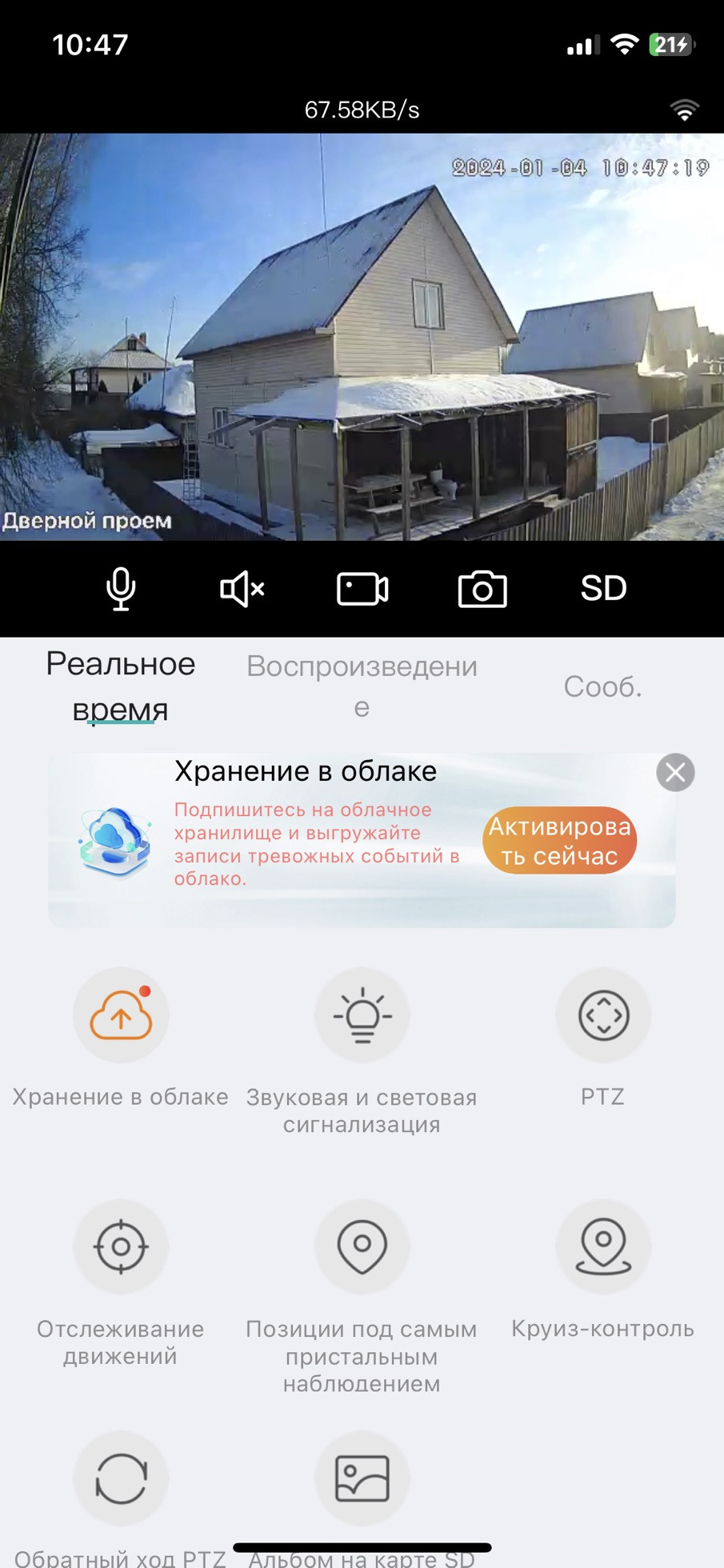Tap Активировать сейчас button
This screenshot has height=1568, width=724.
560,840
